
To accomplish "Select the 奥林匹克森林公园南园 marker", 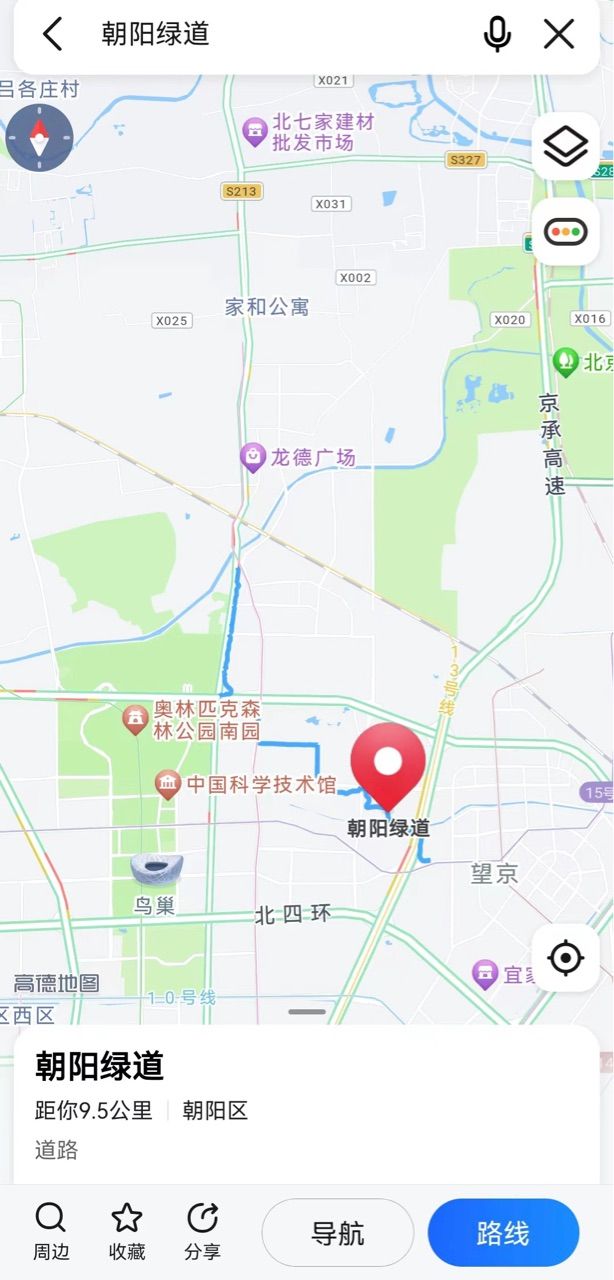I will coord(135,719).
